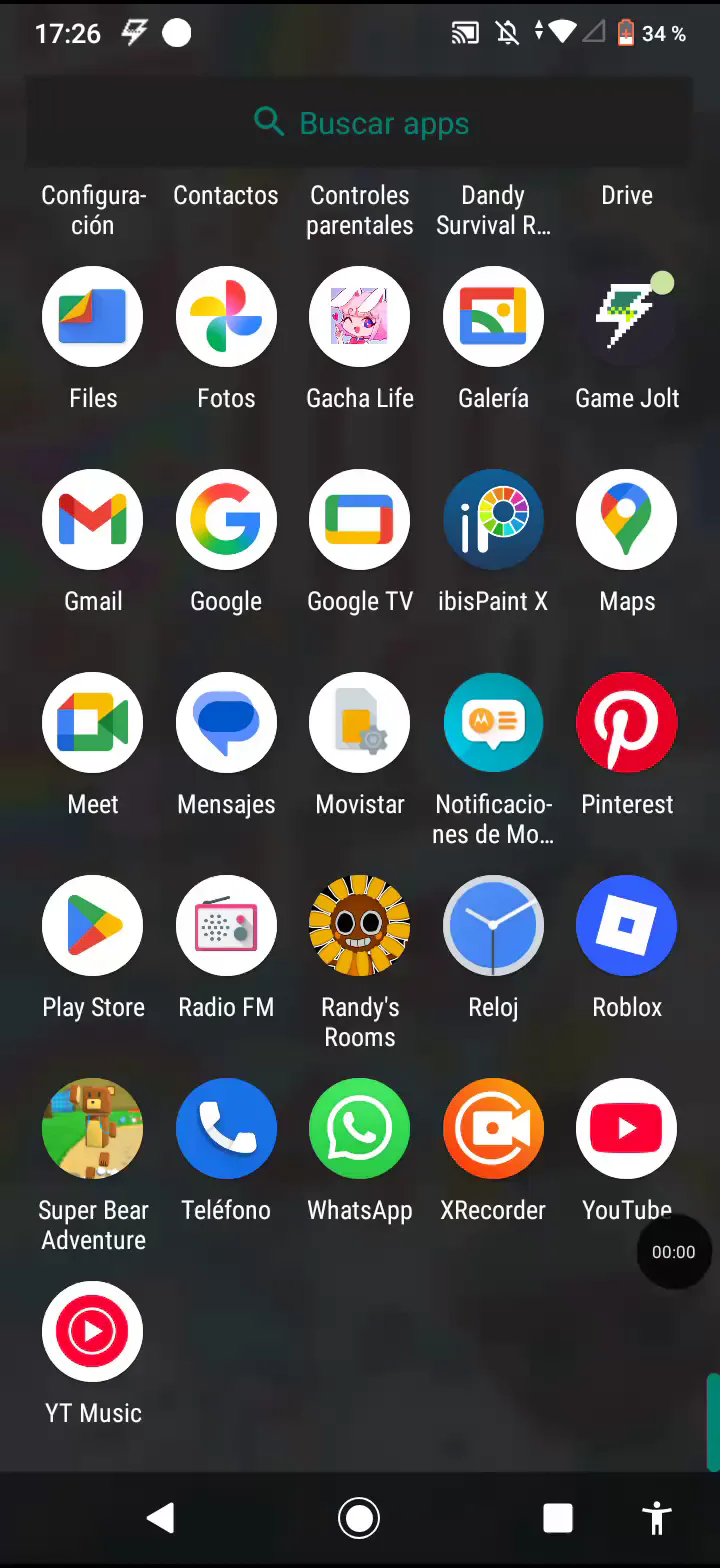Launch Google Maps
The width and height of the screenshot is (720, 1568).
627,520
